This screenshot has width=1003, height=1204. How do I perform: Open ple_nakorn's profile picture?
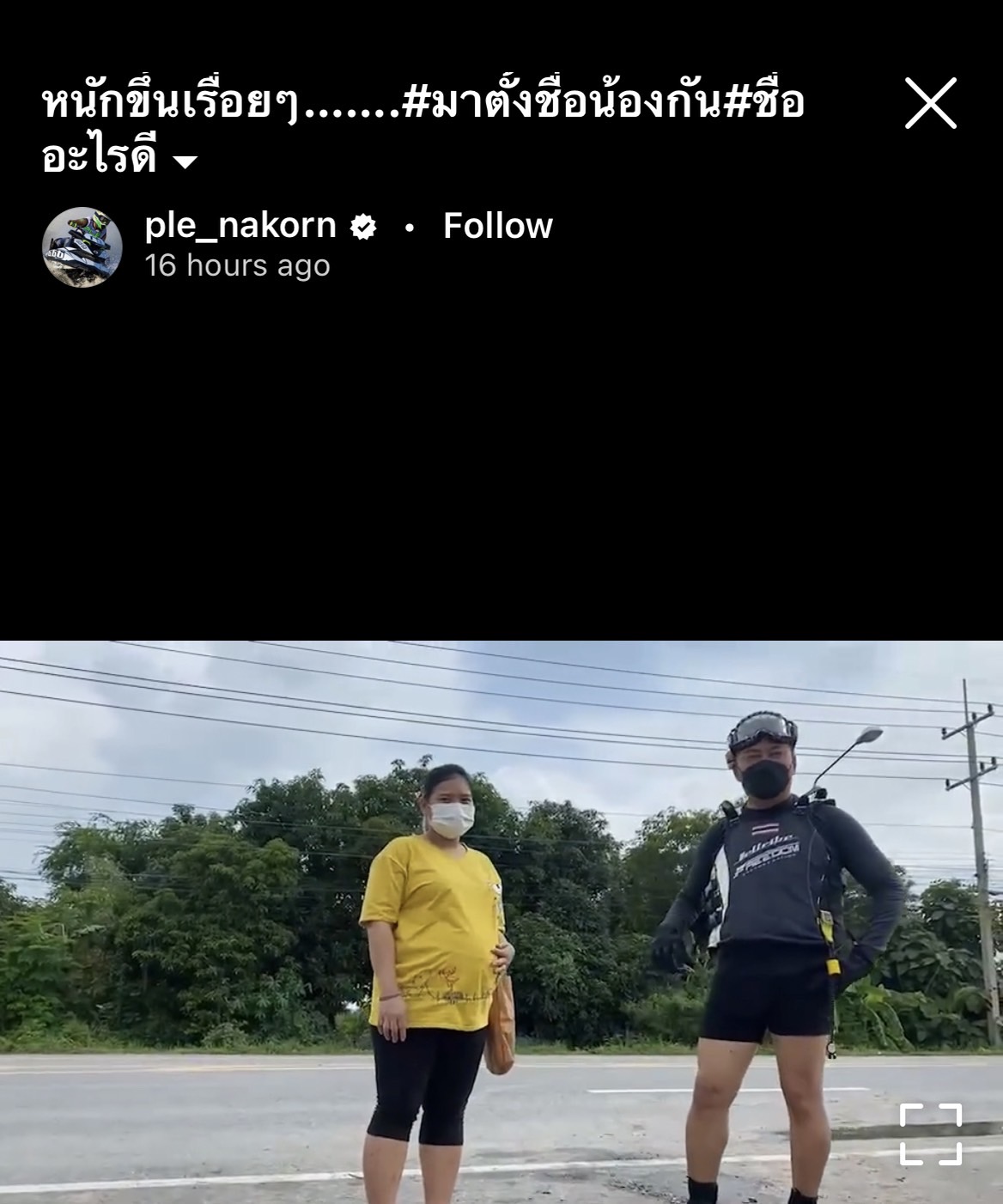(x=82, y=246)
